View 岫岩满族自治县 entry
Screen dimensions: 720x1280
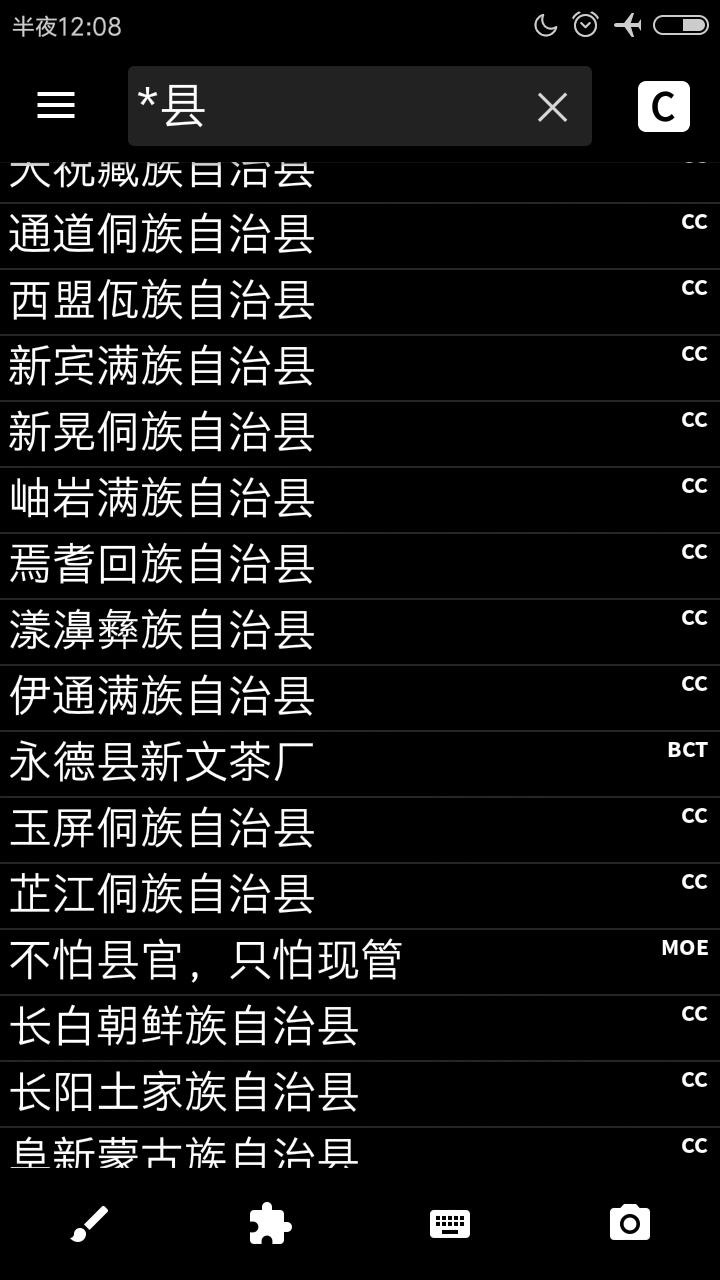tap(360, 500)
